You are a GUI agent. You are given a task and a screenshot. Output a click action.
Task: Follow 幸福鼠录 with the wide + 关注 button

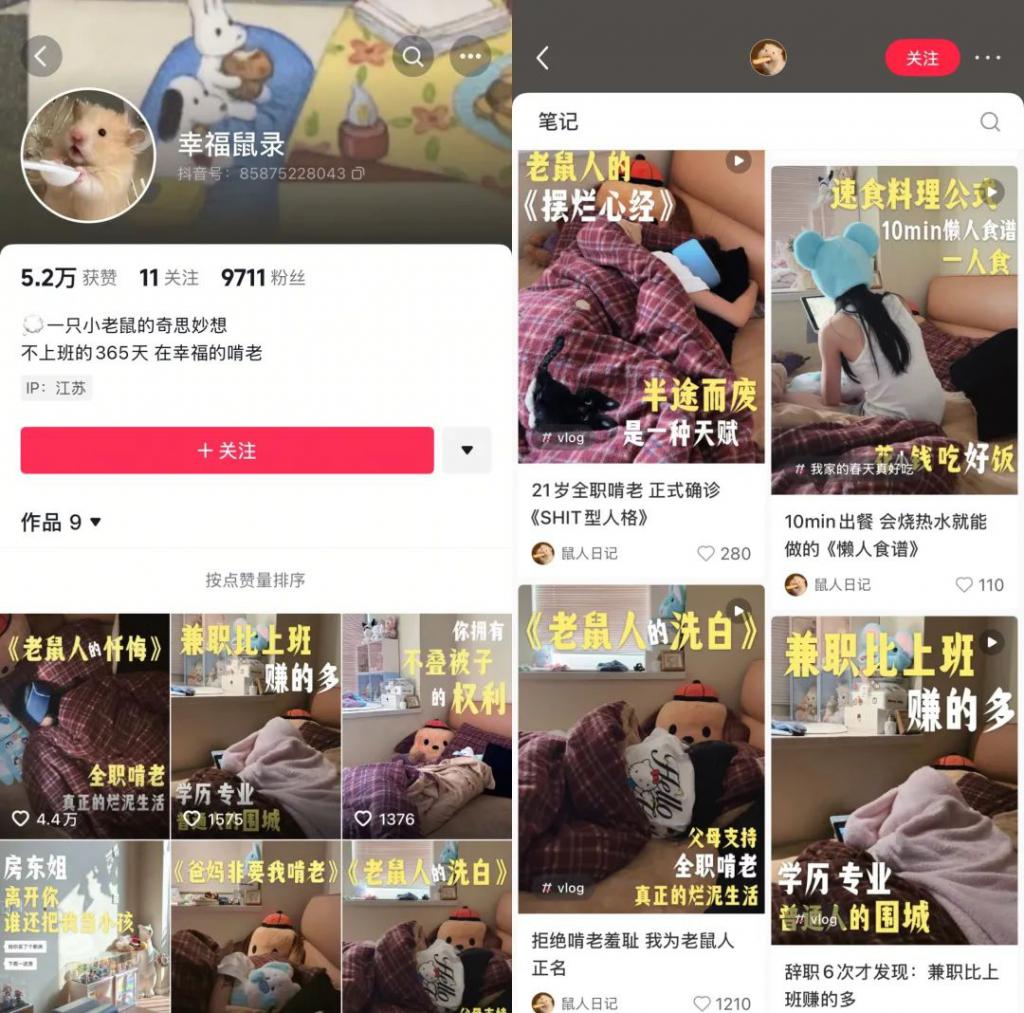[x=227, y=451]
